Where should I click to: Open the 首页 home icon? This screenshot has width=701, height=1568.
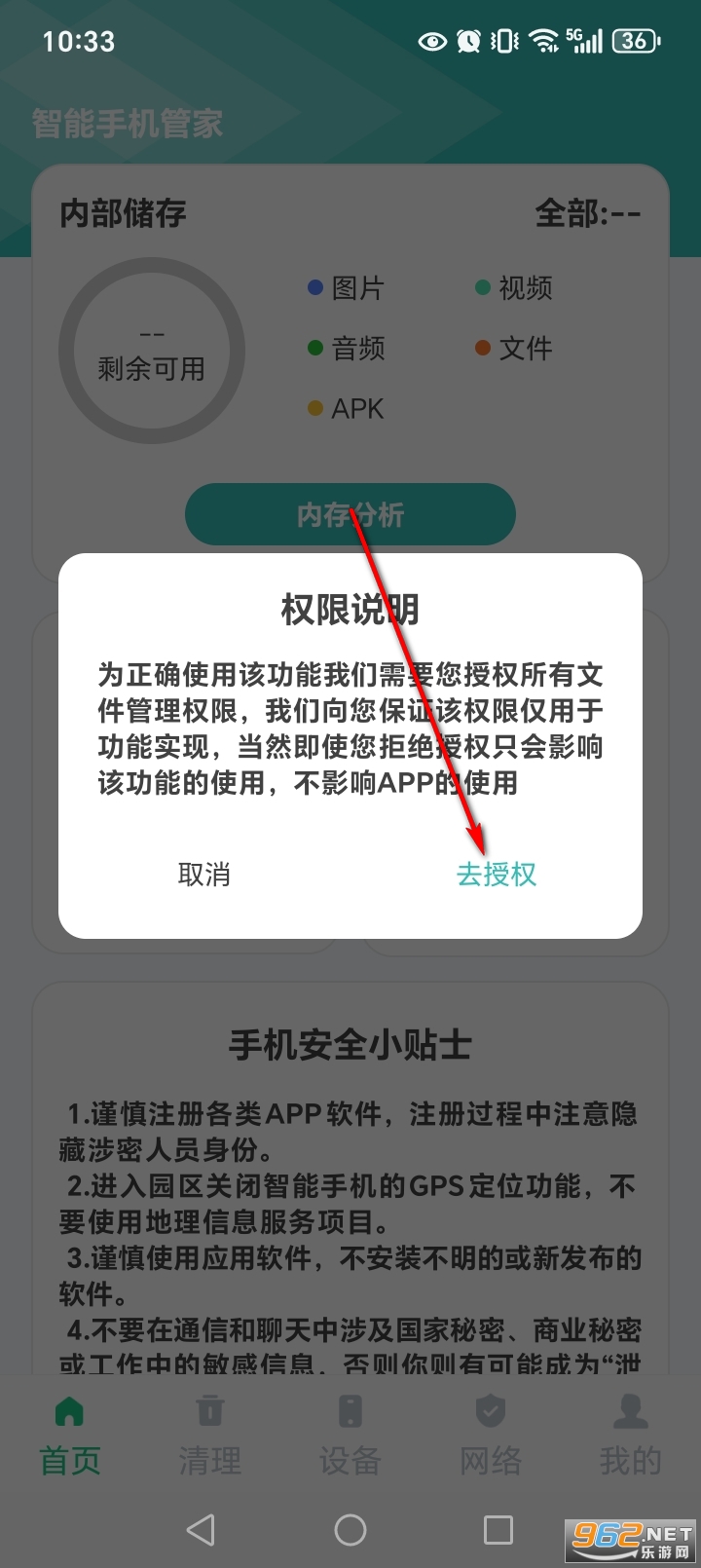click(69, 1409)
